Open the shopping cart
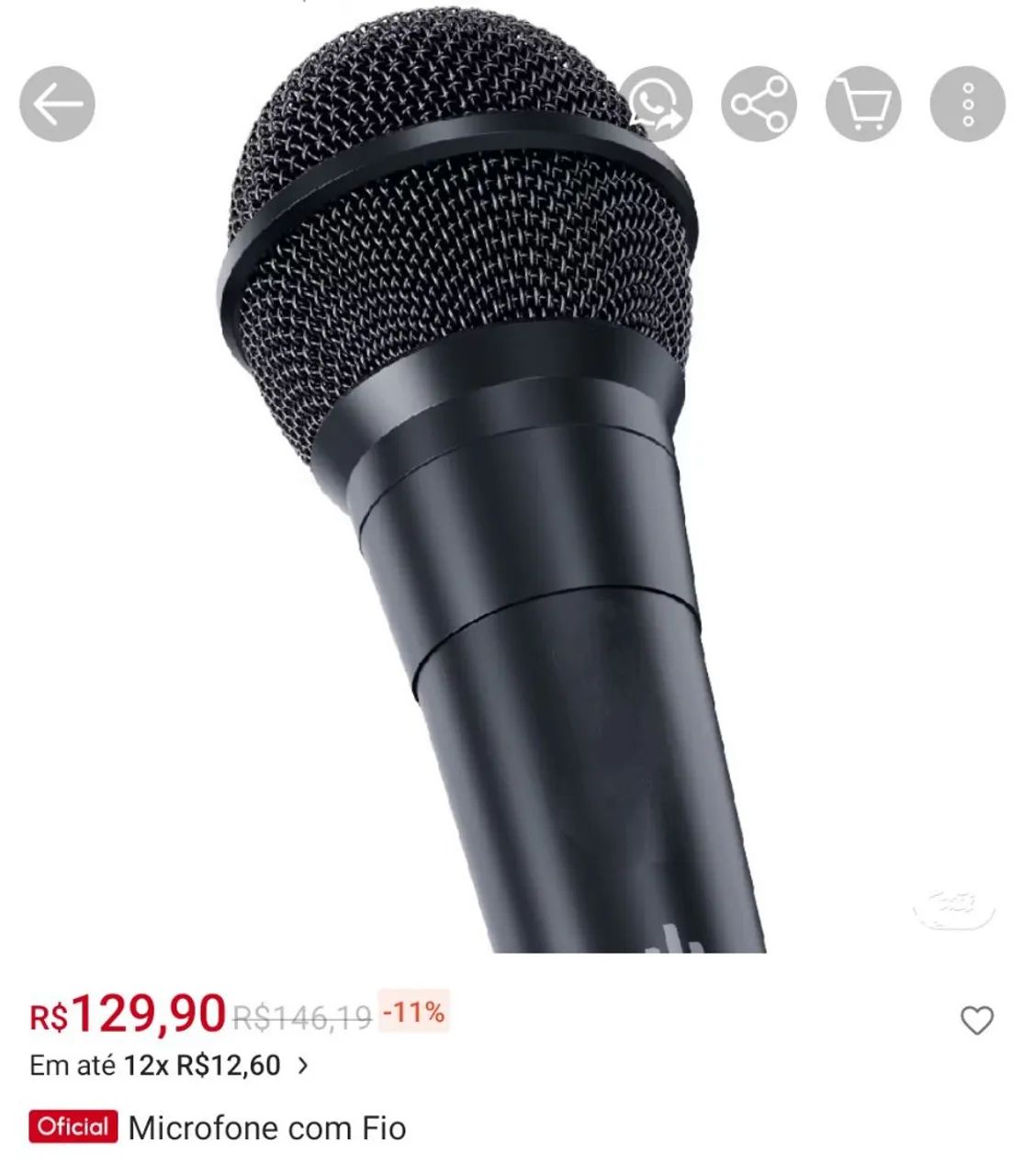This screenshot has height=1176, width=1024. pos(863,104)
